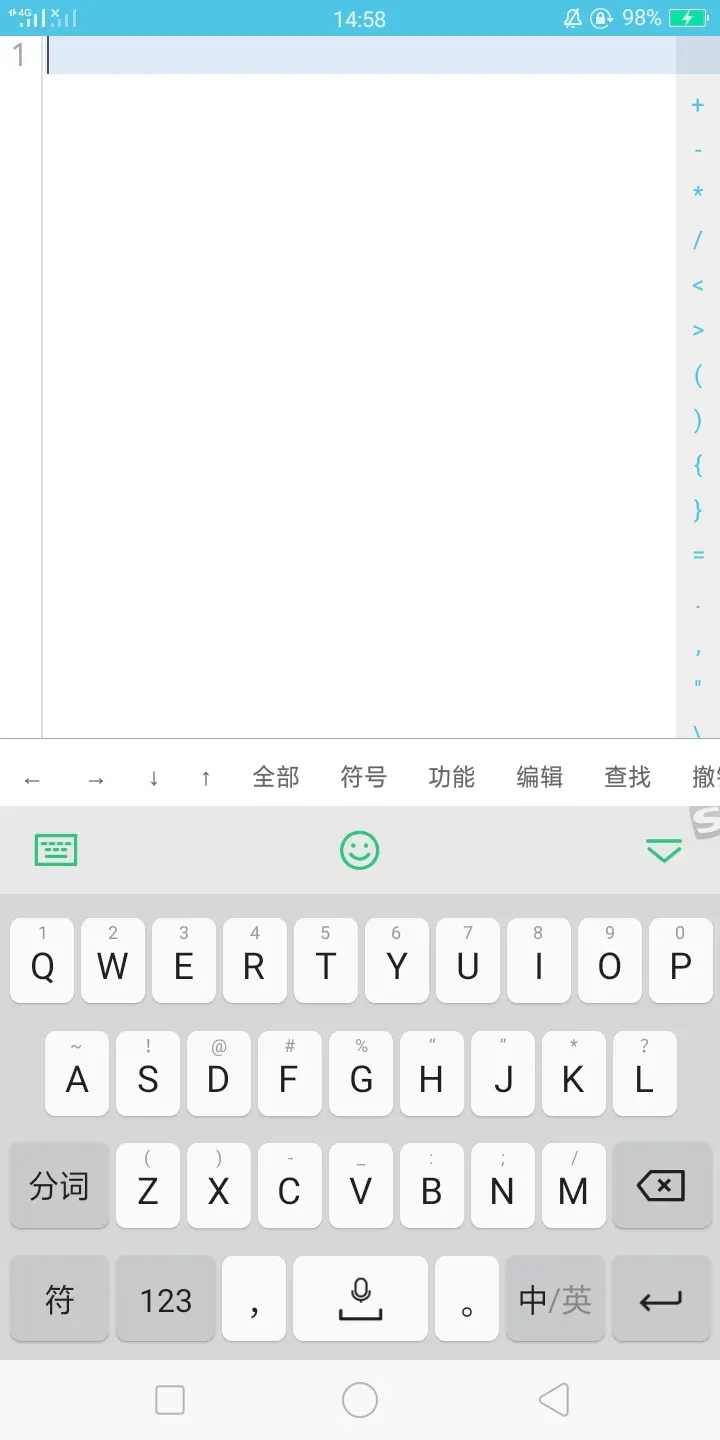Insert the equals sign from side panel

click(x=698, y=555)
